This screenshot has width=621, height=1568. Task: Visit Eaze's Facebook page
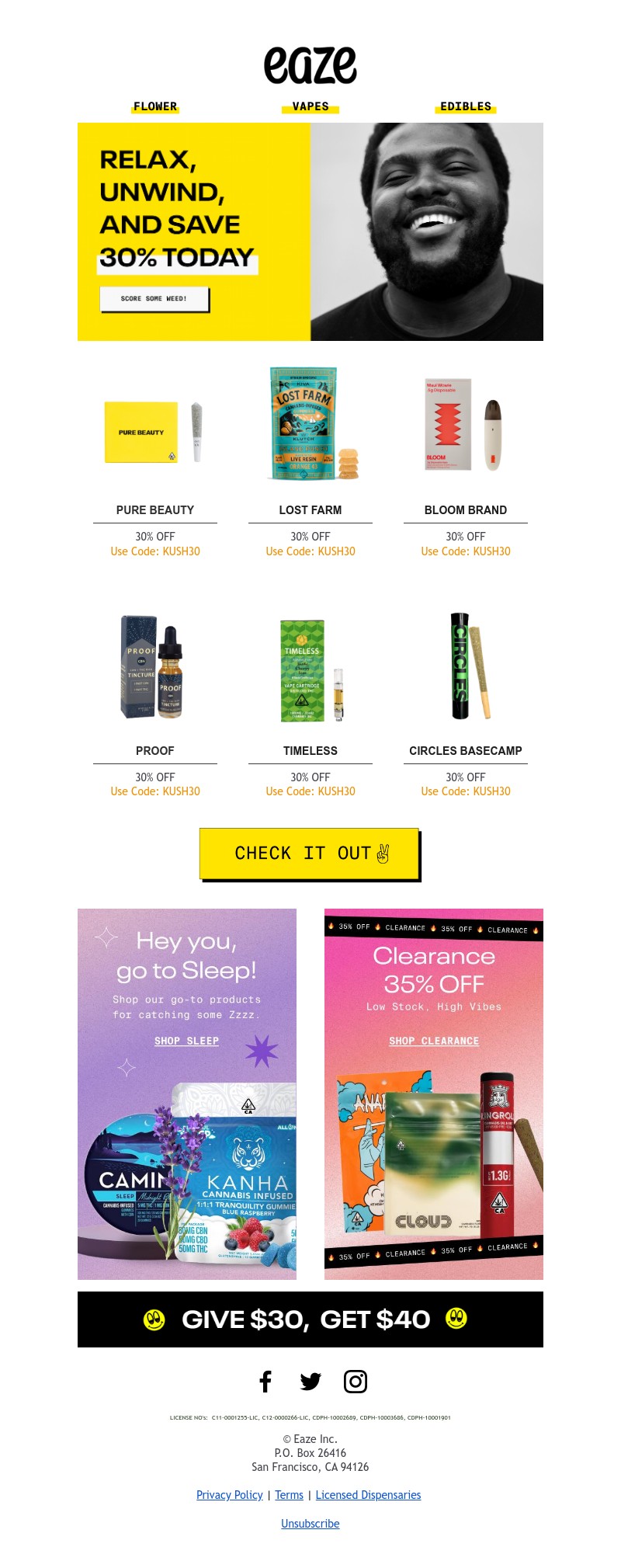(x=265, y=1382)
